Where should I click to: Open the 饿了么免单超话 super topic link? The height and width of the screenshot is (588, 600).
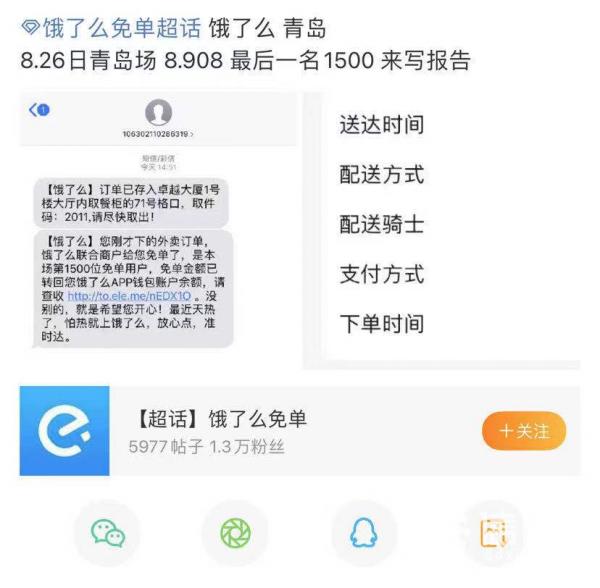tap(112, 27)
